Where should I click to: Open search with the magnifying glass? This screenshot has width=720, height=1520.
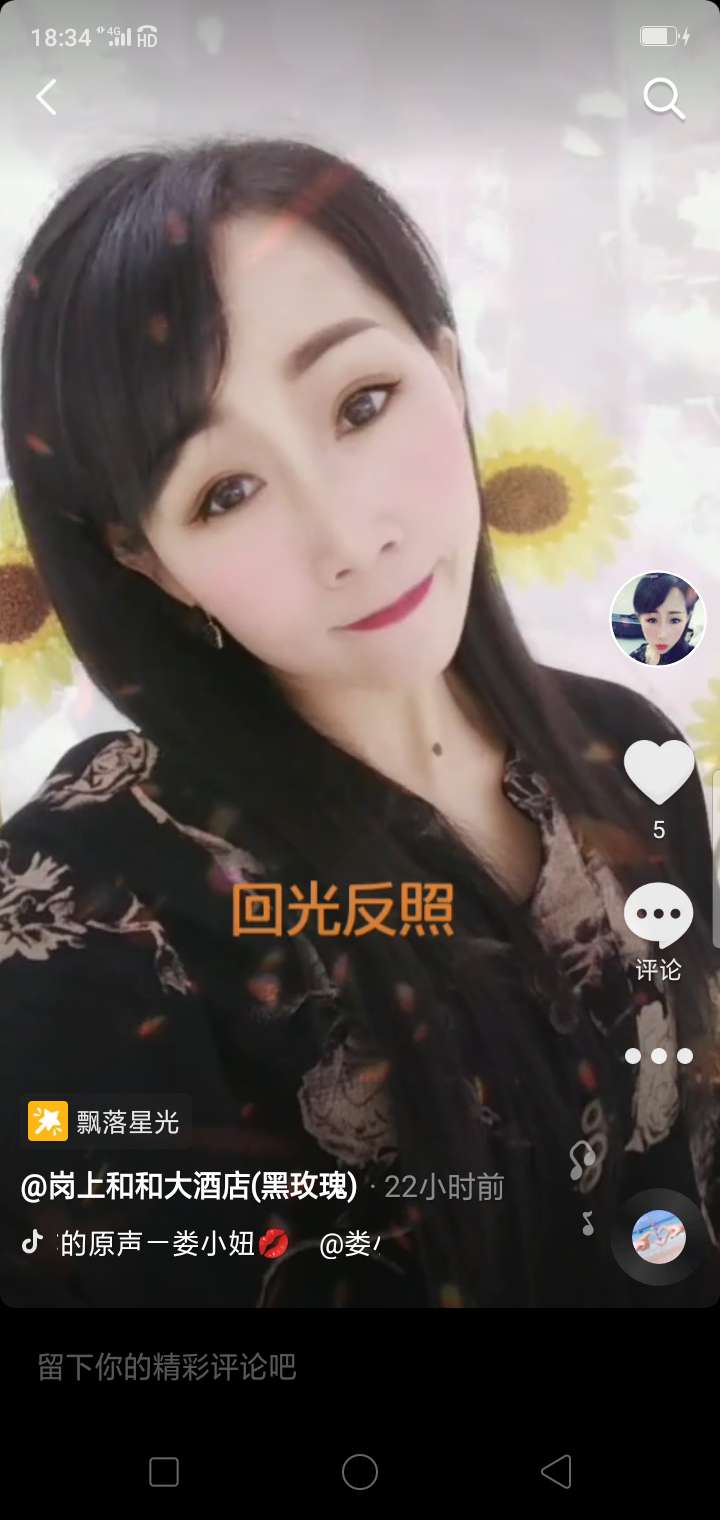point(663,99)
